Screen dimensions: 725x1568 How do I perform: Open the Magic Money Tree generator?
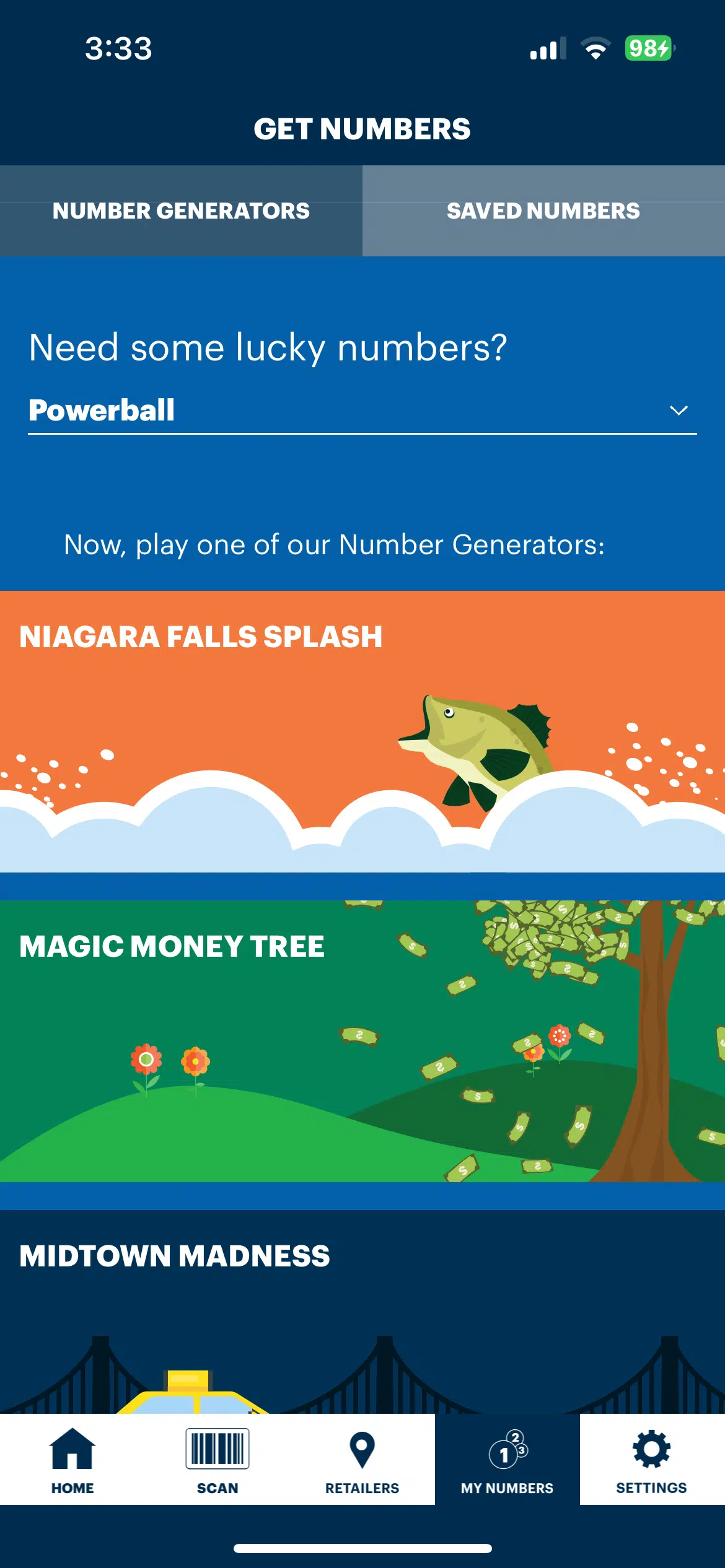[362, 1041]
